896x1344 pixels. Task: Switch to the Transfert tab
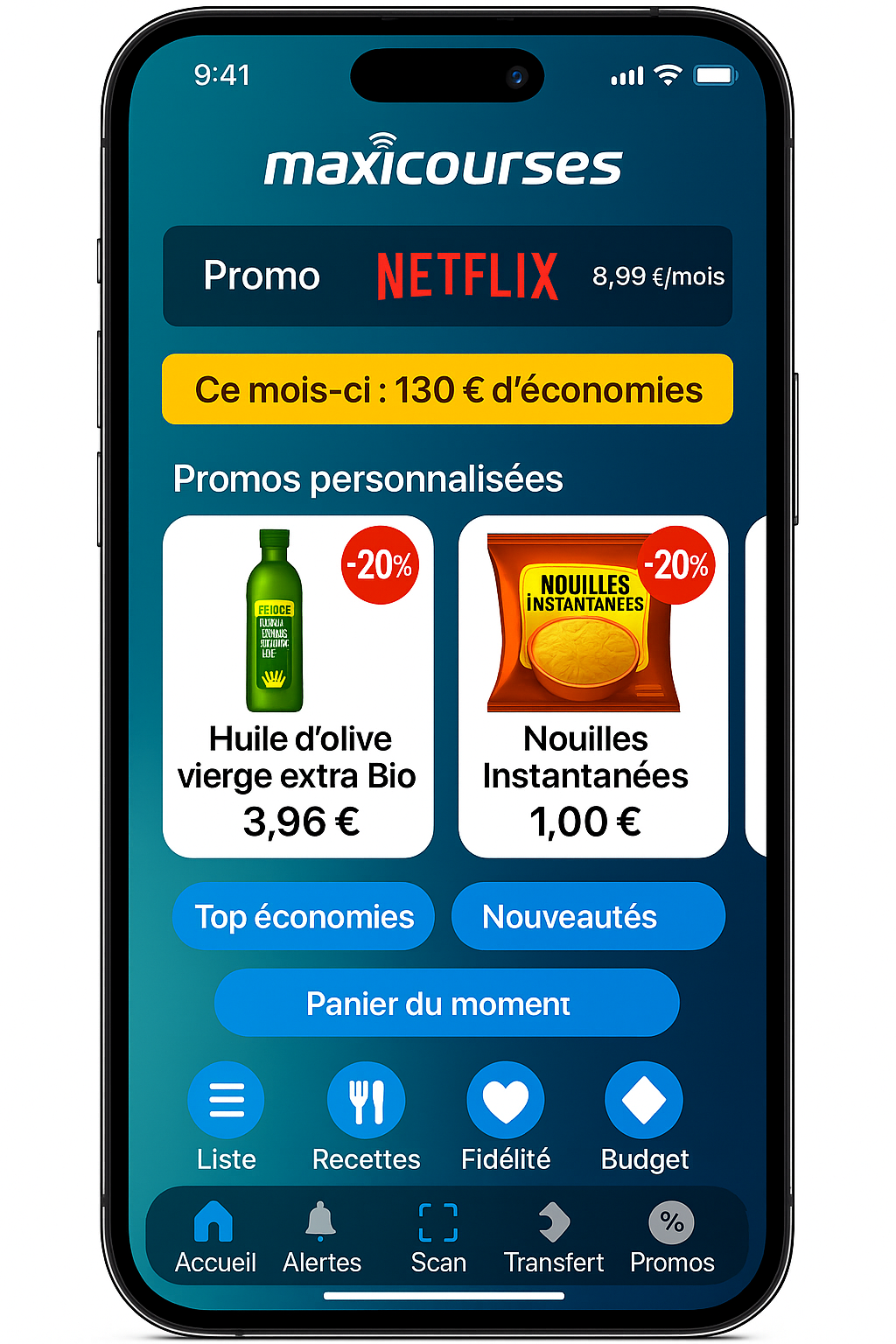554,1237
